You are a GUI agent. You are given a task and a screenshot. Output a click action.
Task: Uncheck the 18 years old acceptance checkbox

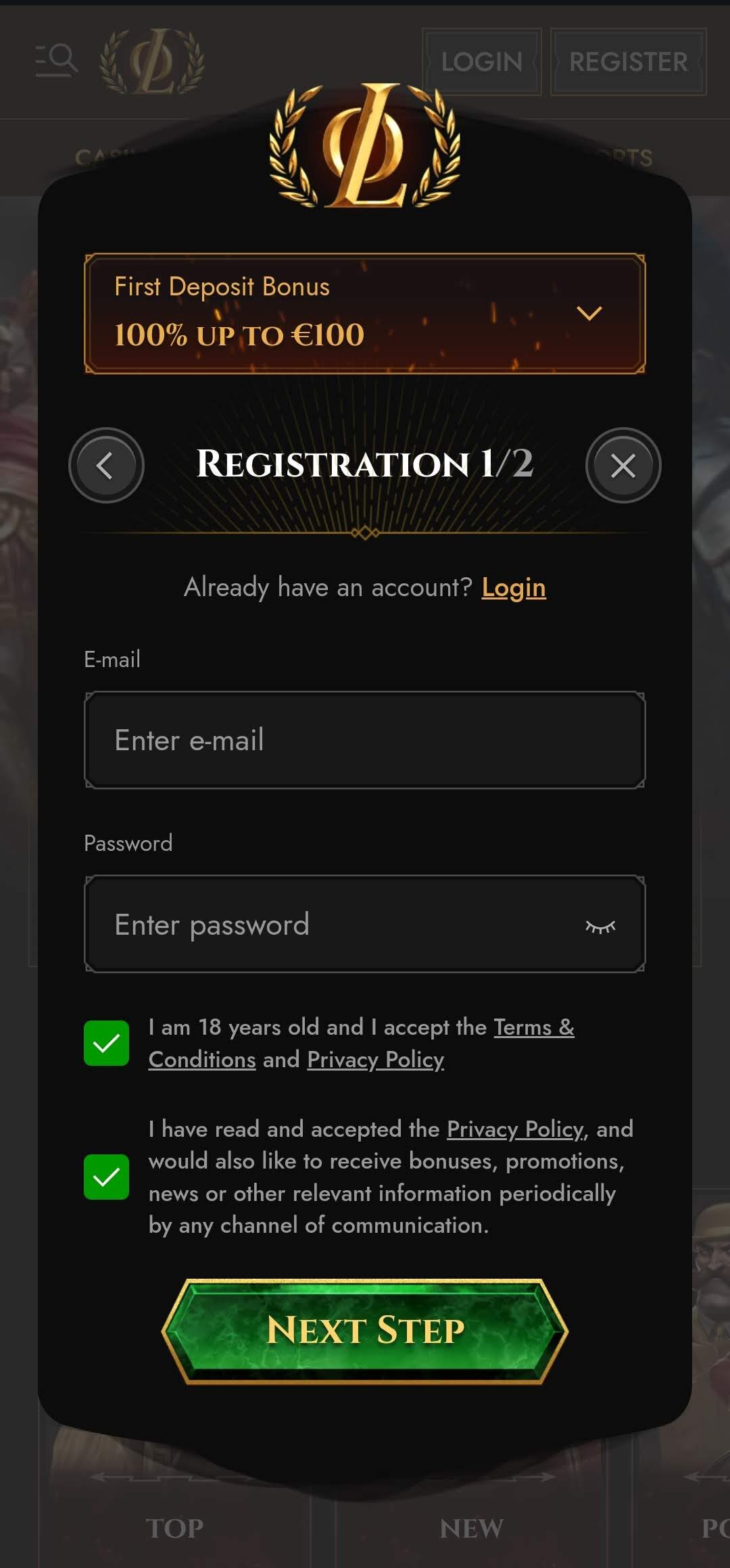click(x=107, y=1043)
